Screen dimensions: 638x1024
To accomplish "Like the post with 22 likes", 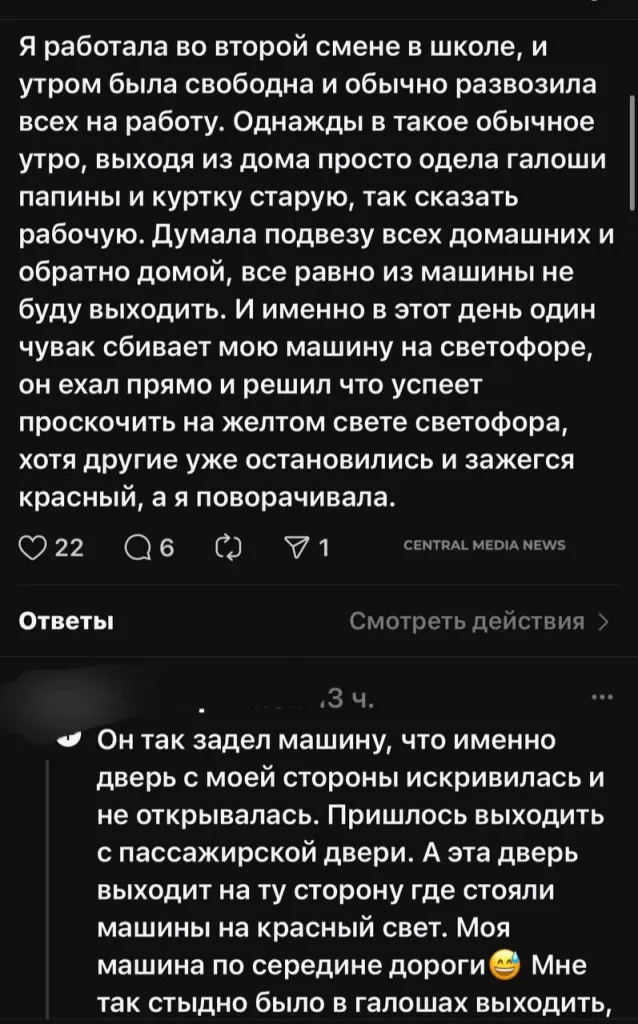I will 36,546.
